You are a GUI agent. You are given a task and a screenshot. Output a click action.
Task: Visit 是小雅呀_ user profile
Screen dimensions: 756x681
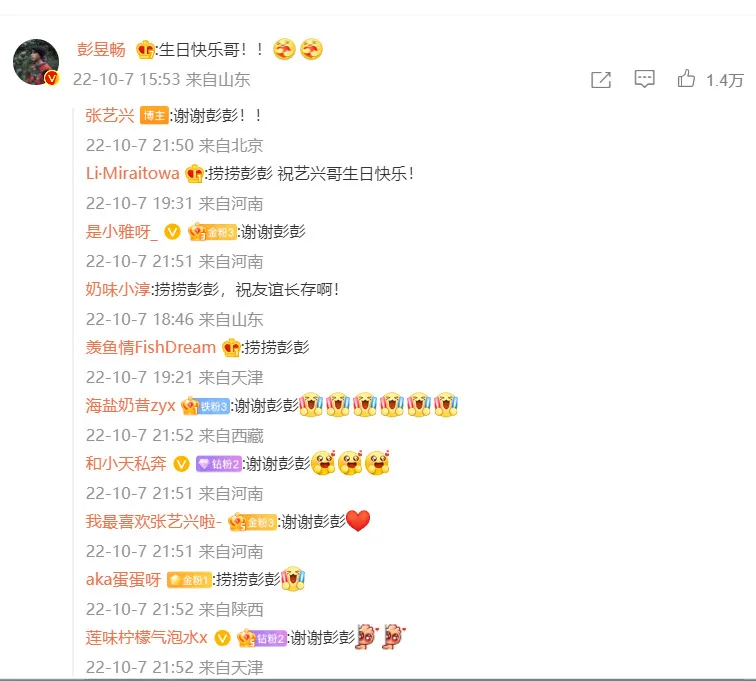click(122, 232)
